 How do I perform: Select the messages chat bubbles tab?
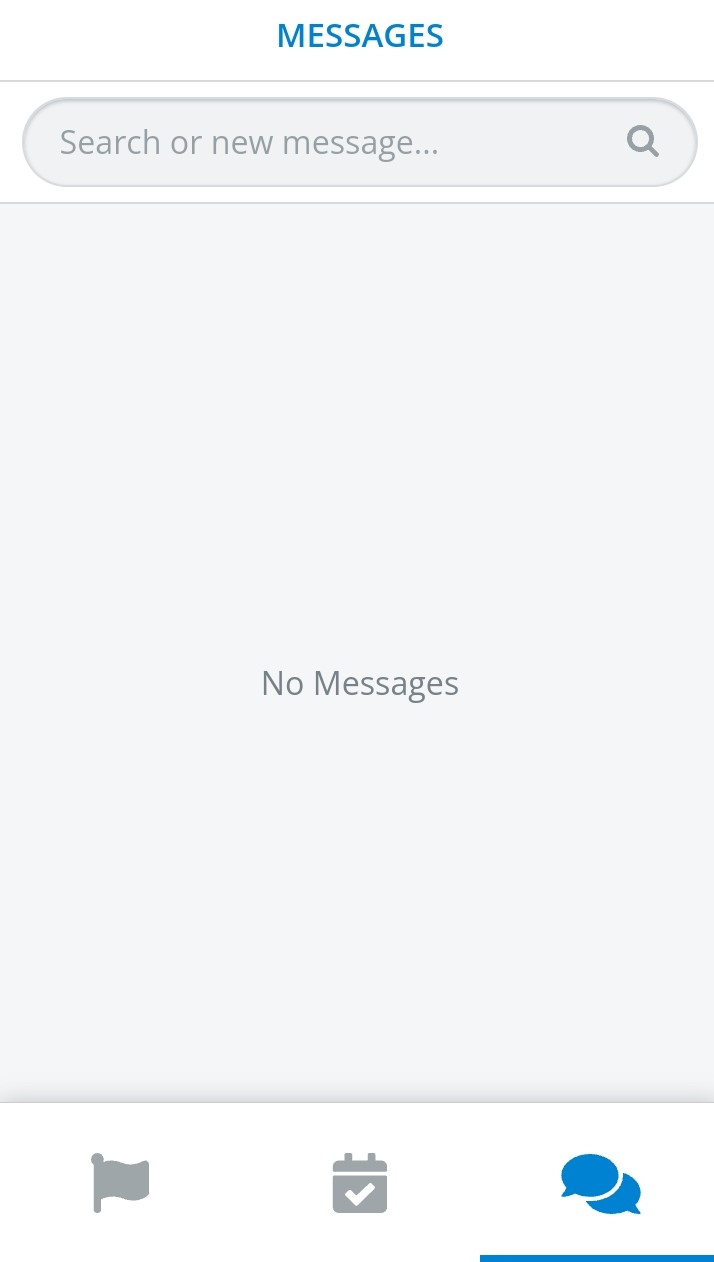point(600,1183)
